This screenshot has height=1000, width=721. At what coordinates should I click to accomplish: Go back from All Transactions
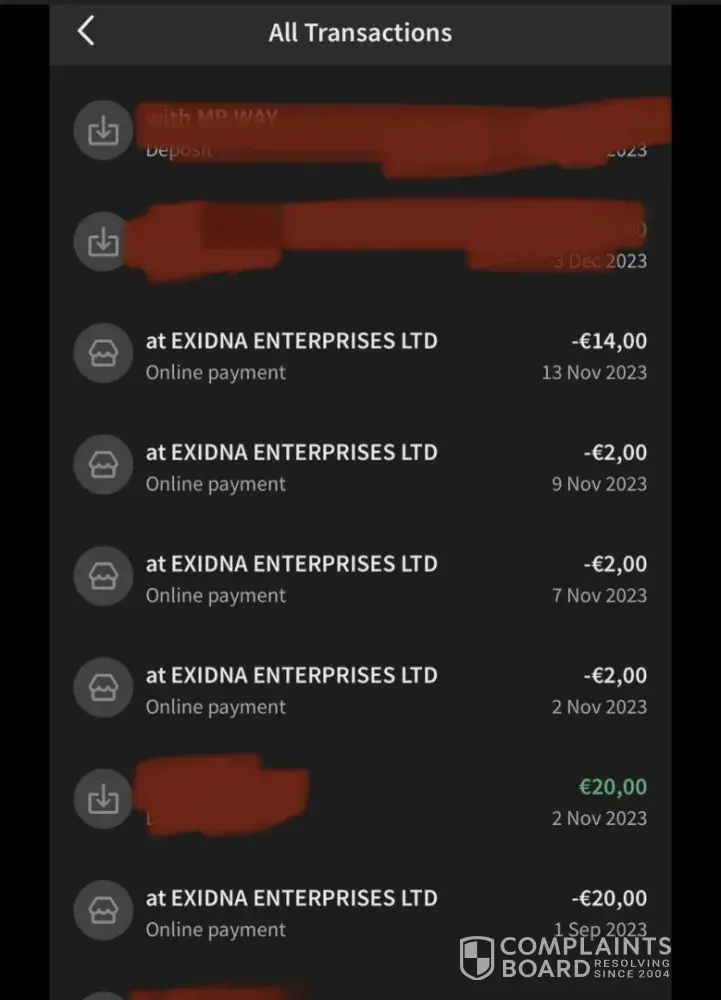tap(86, 31)
